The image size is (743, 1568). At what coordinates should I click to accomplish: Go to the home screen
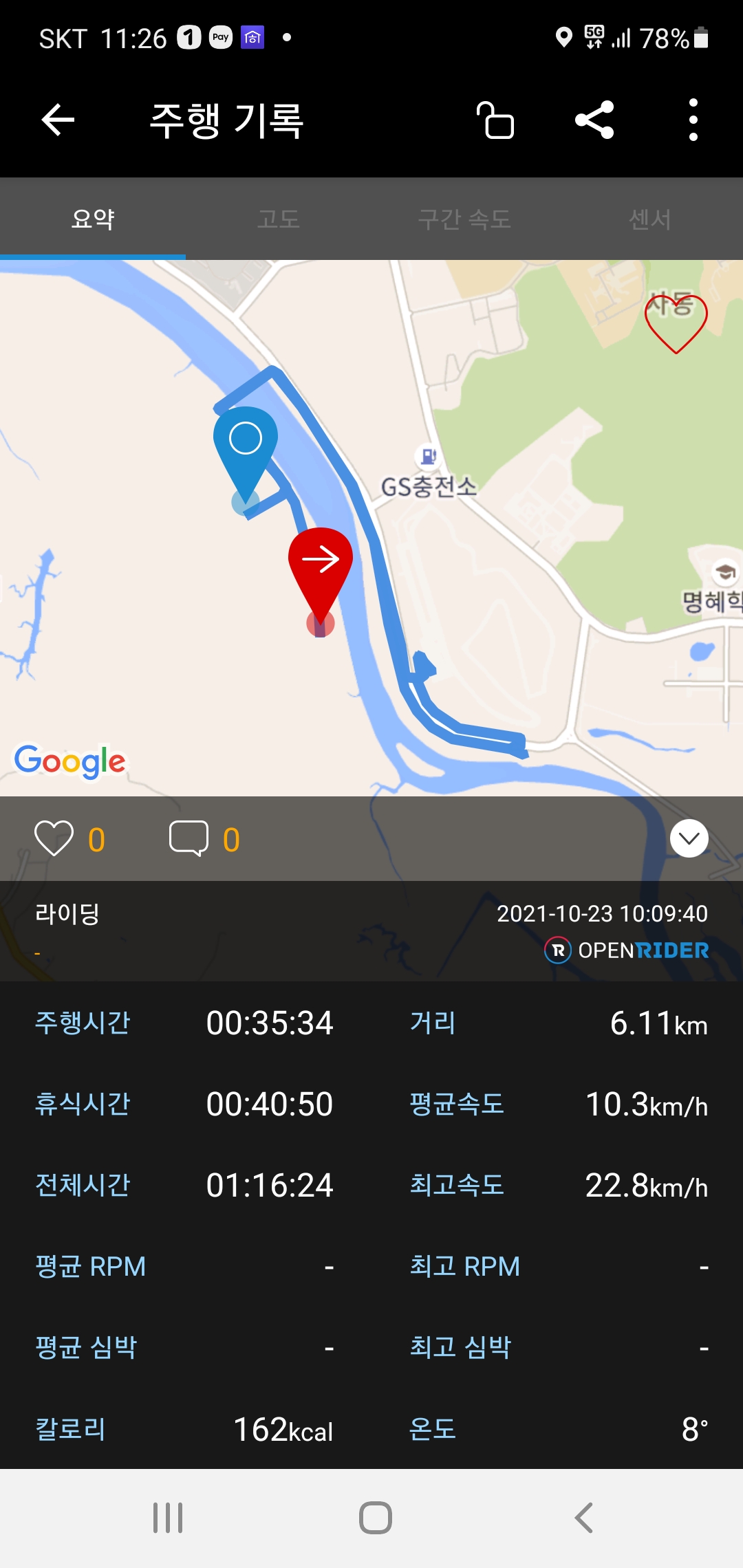(376, 1518)
